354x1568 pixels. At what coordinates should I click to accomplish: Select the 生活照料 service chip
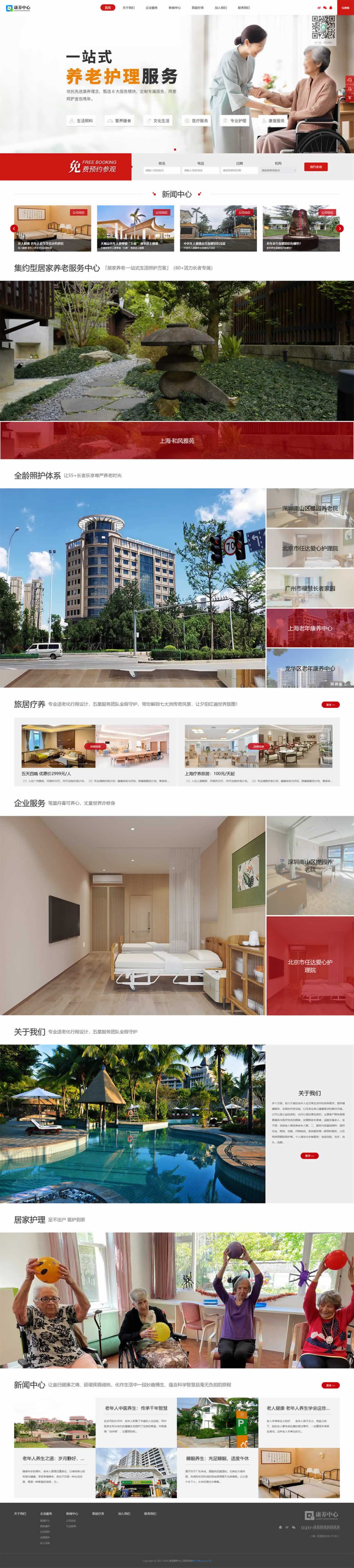tap(81, 121)
